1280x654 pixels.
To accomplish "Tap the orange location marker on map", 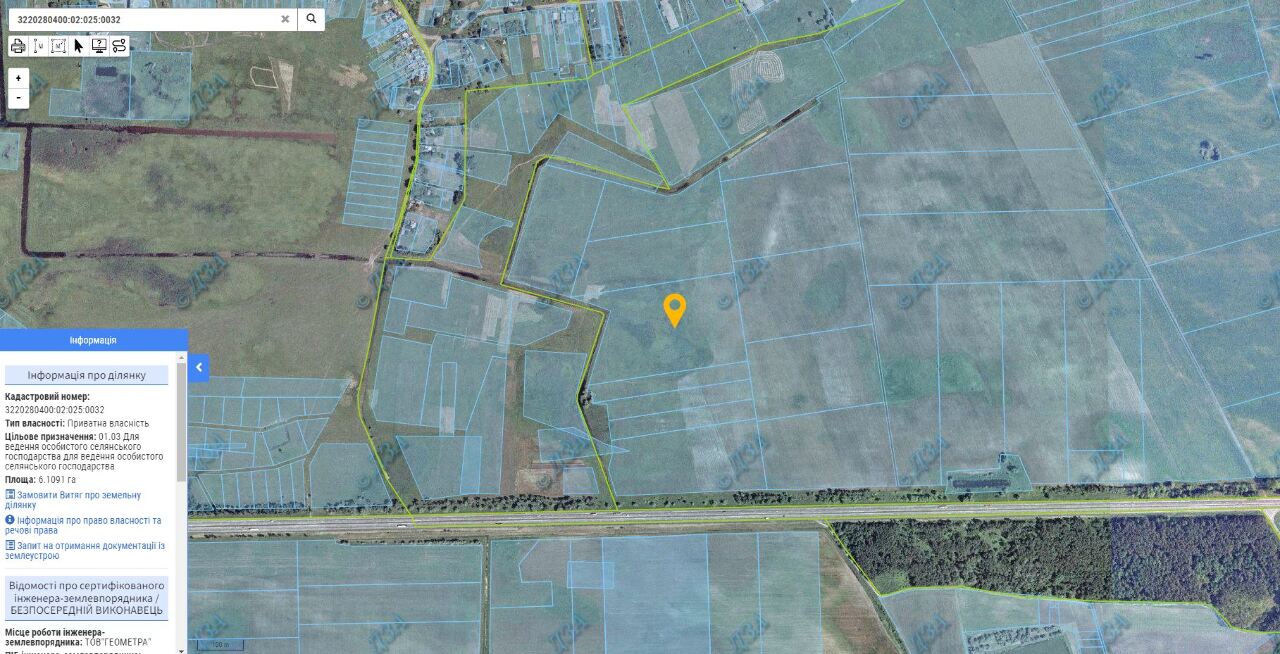I will point(675,308).
